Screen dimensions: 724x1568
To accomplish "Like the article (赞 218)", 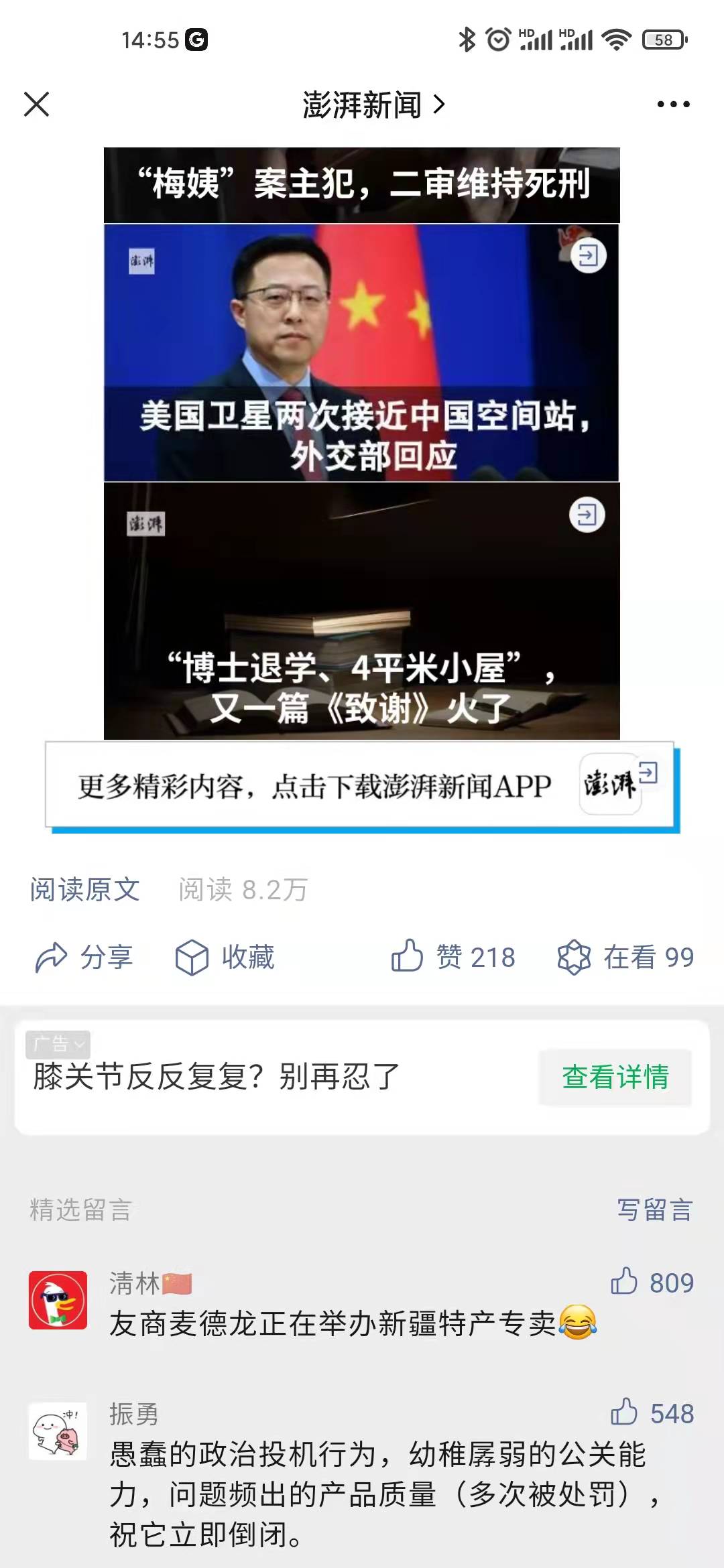I will [x=453, y=957].
